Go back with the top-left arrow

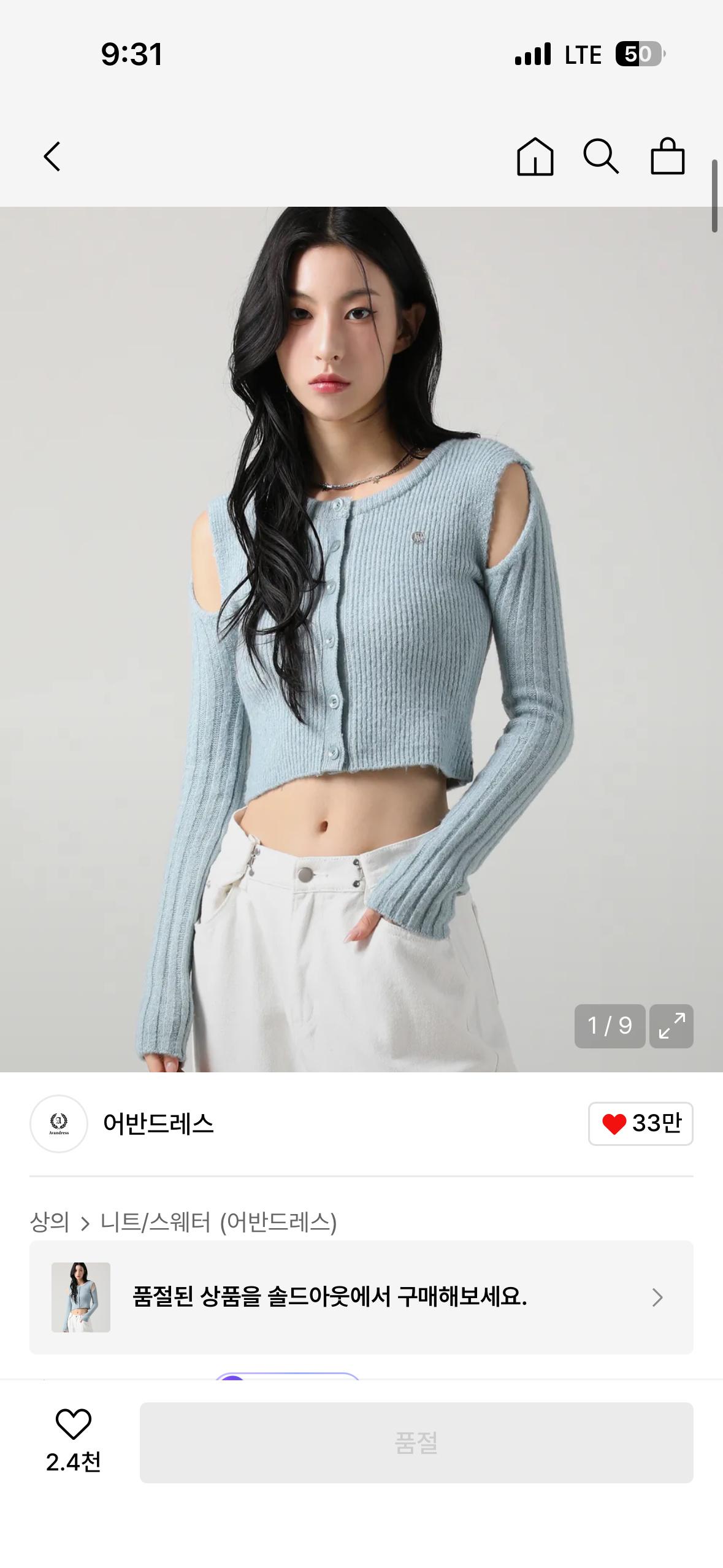[52, 156]
